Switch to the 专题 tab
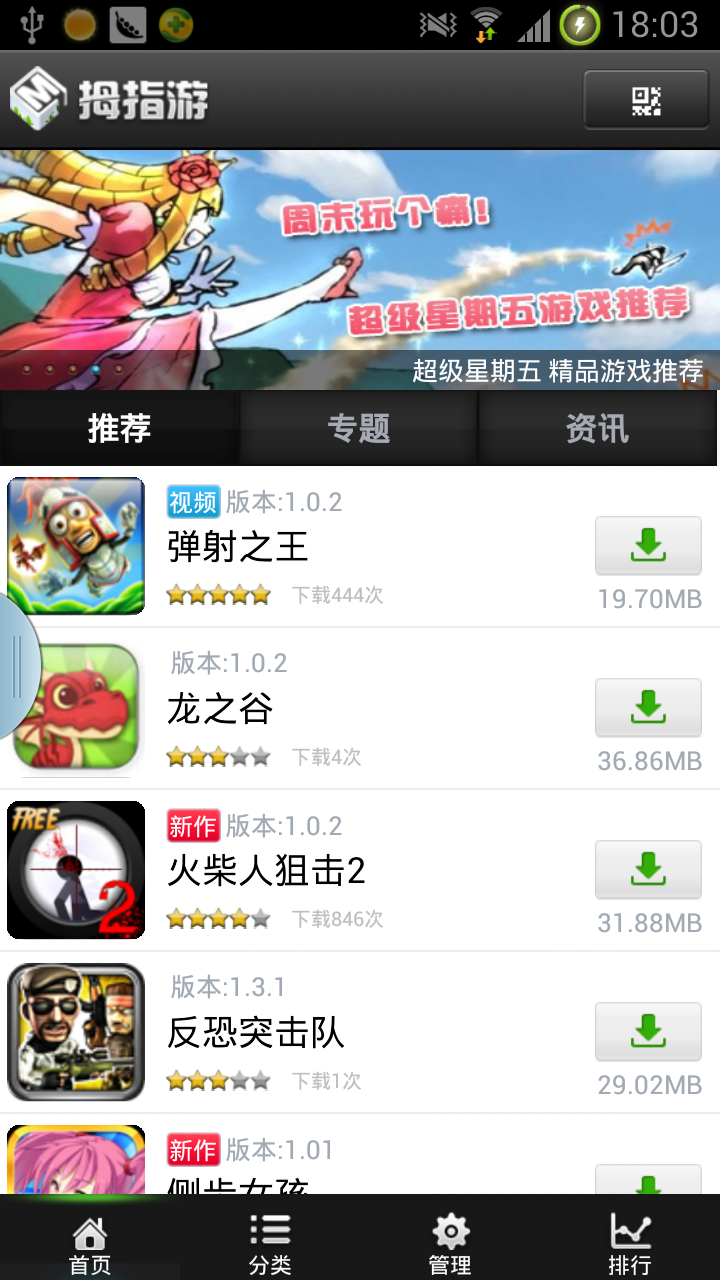 coord(359,428)
